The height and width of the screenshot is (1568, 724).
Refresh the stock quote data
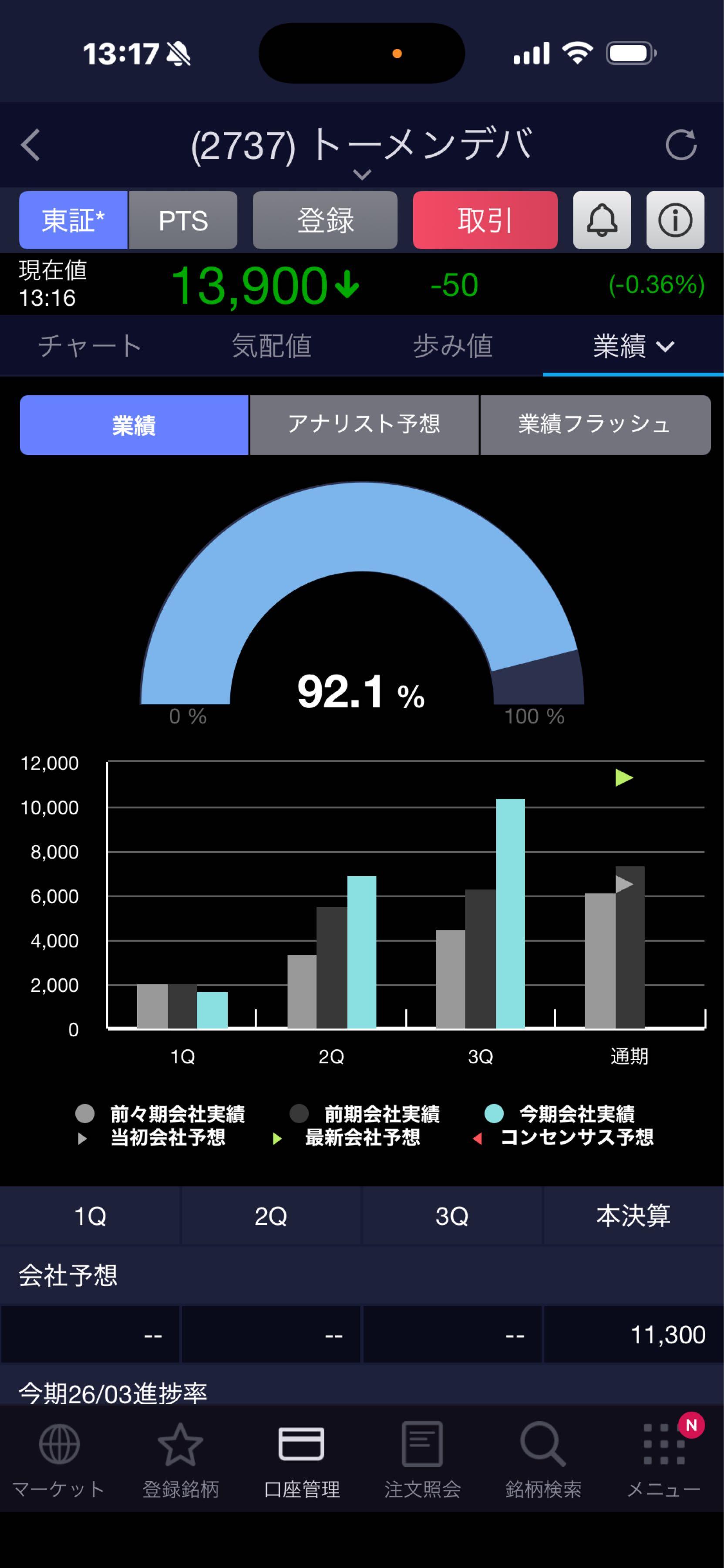pos(680,145)
